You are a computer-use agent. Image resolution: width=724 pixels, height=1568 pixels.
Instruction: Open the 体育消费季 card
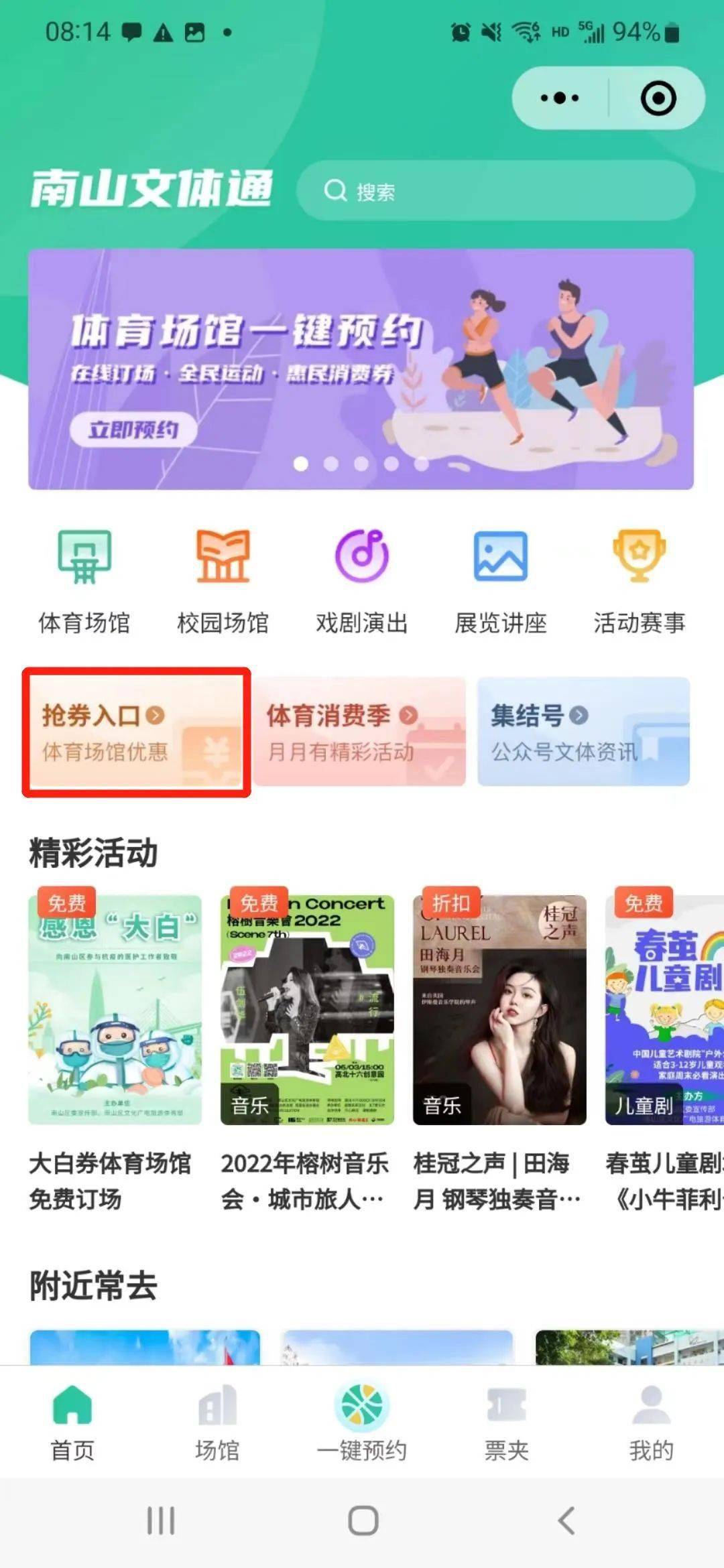(360, 732)
